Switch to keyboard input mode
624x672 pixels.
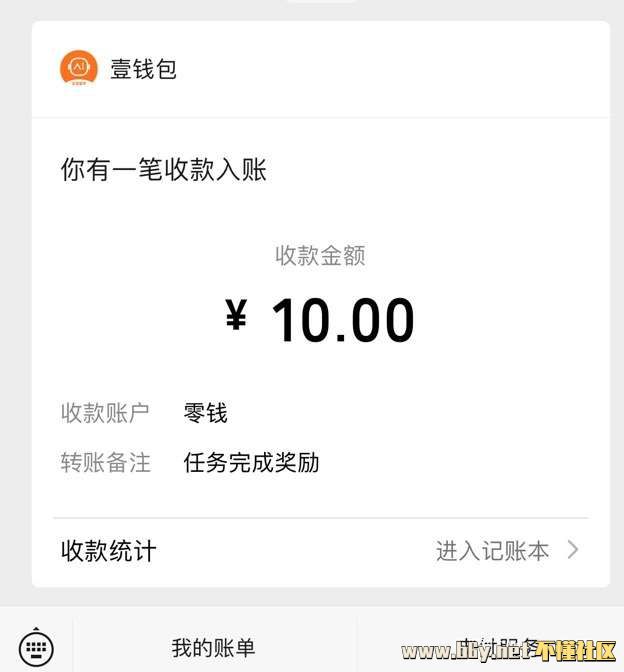click(36, 645)
